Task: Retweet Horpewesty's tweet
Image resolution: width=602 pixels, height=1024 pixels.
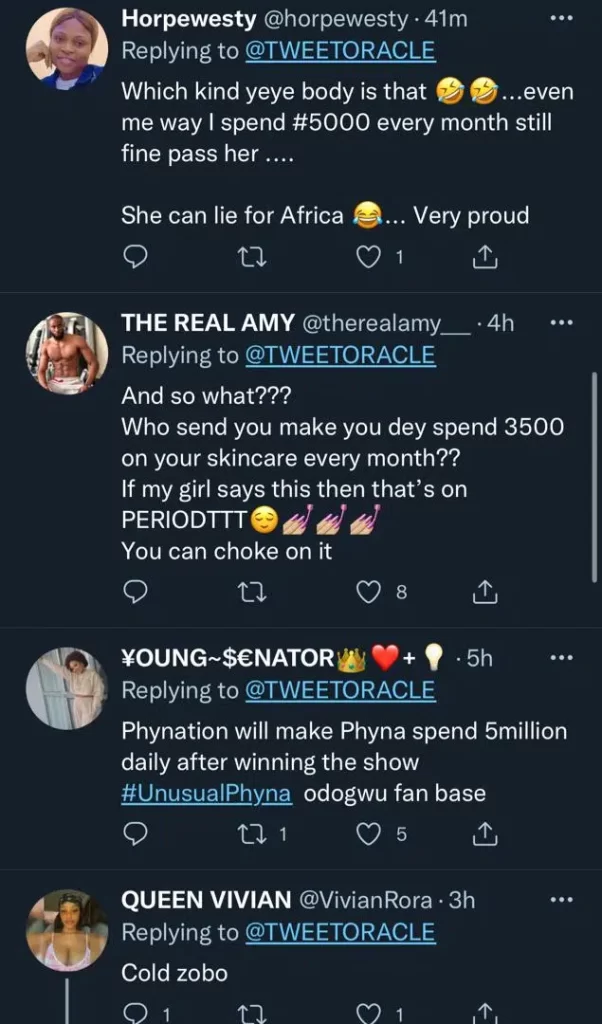Action: [255, 258]
